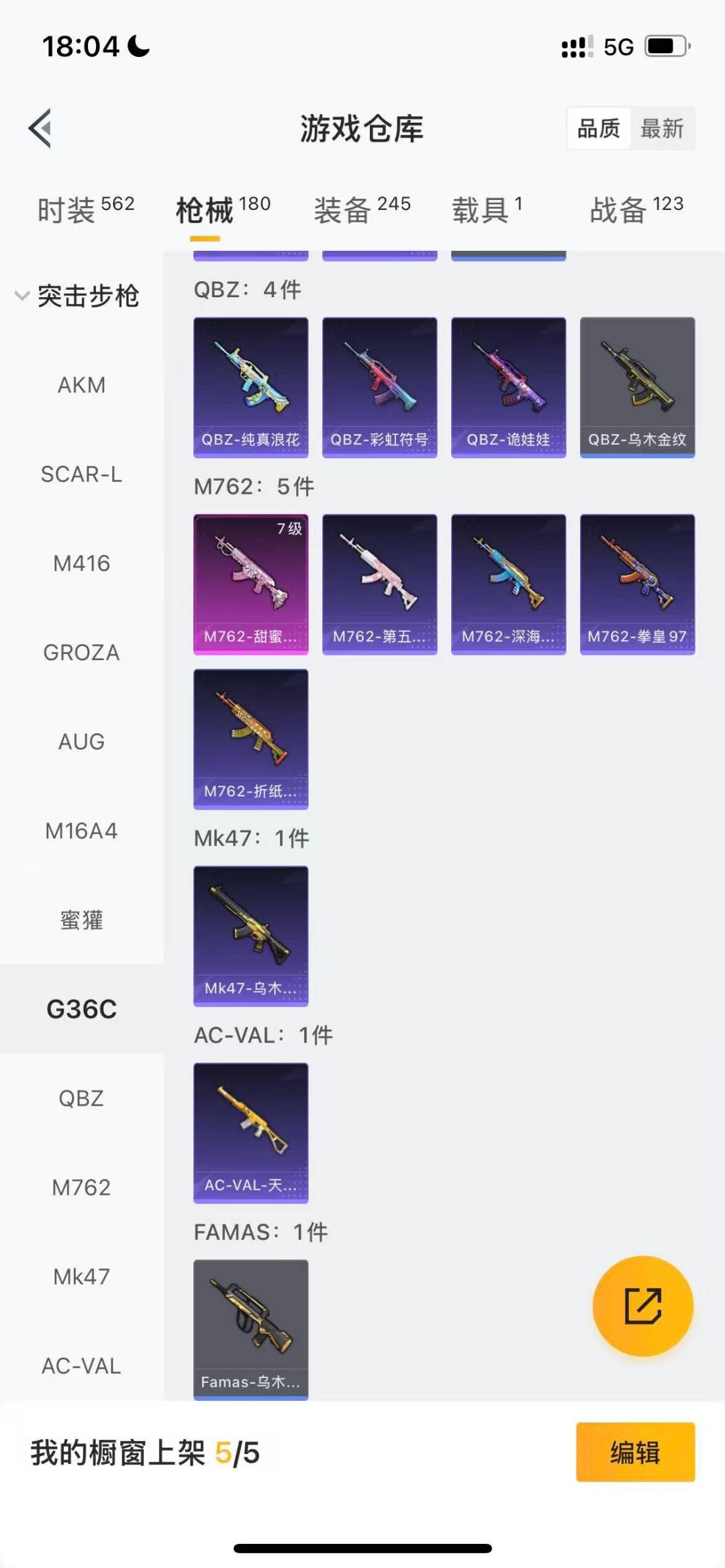Viewport: 725px width, 1568px height.
Task: Collapse the 突击步枪 category
Action: (x=77, y=296)
